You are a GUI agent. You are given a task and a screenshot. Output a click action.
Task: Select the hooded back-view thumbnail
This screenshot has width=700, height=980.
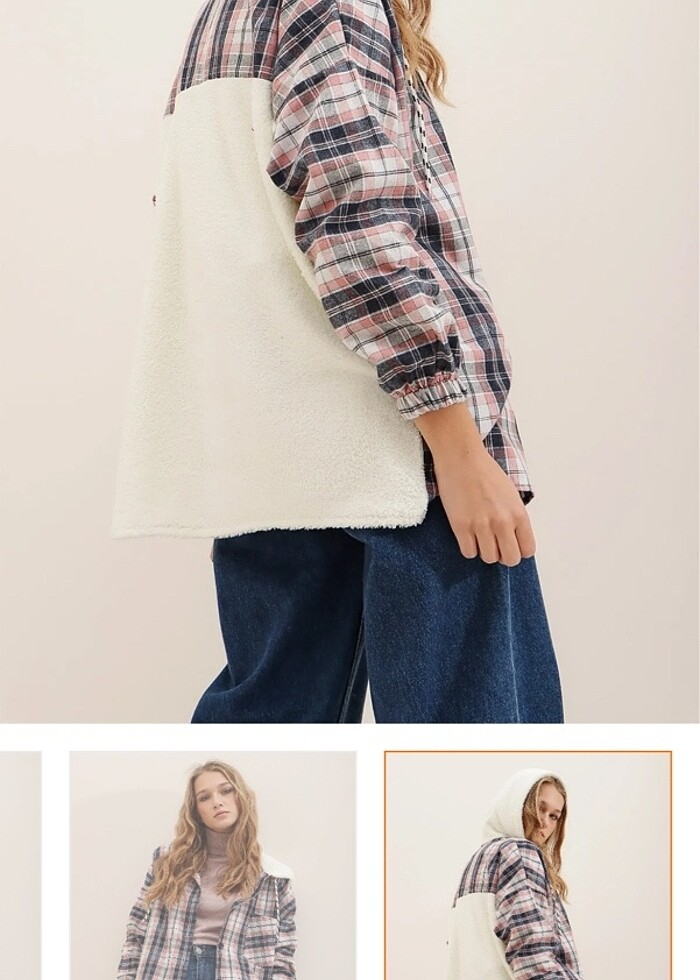click(x=527, y=865)
